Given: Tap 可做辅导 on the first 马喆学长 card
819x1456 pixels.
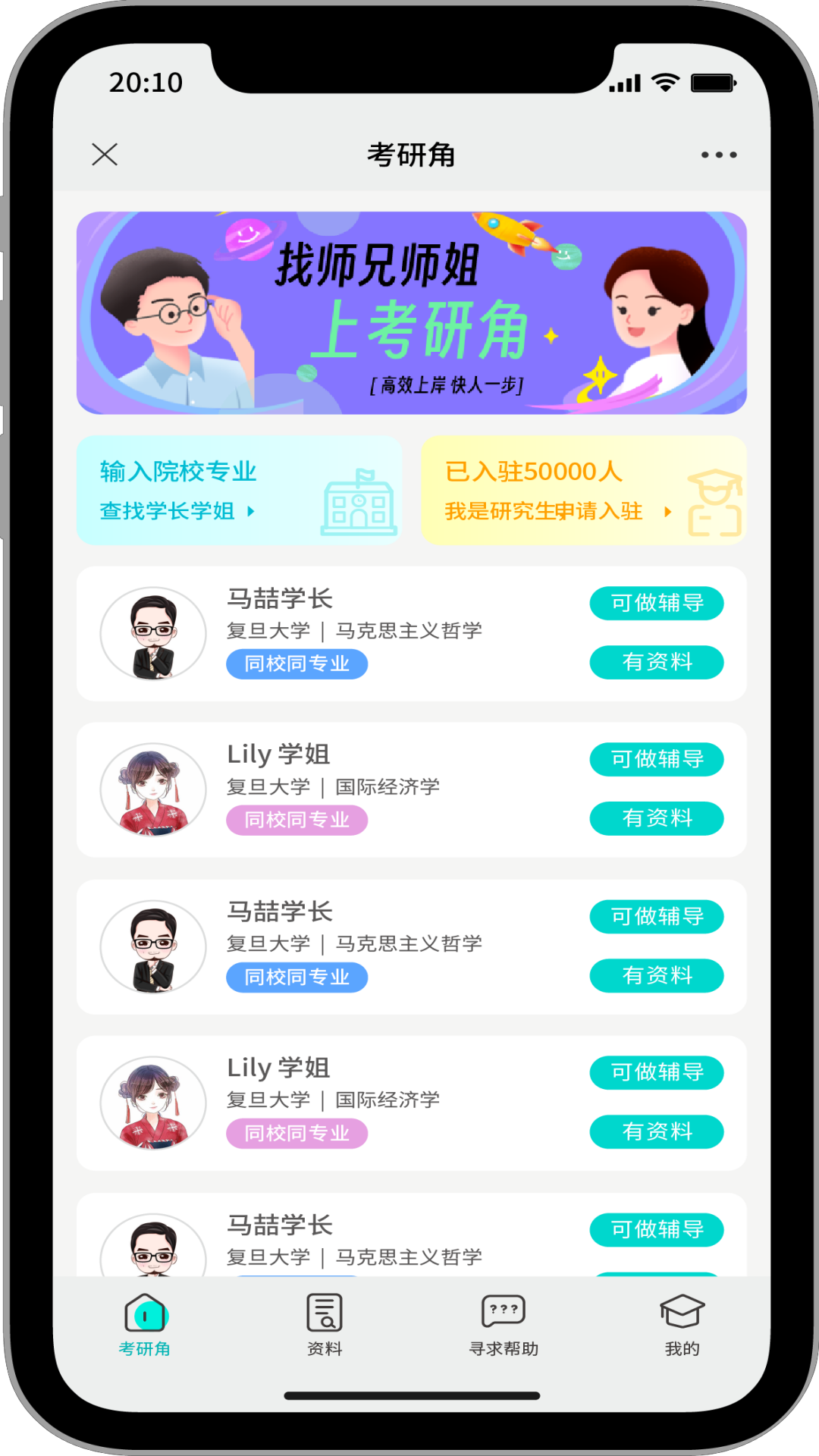Looking at the screenshot, I should point(656,604).
